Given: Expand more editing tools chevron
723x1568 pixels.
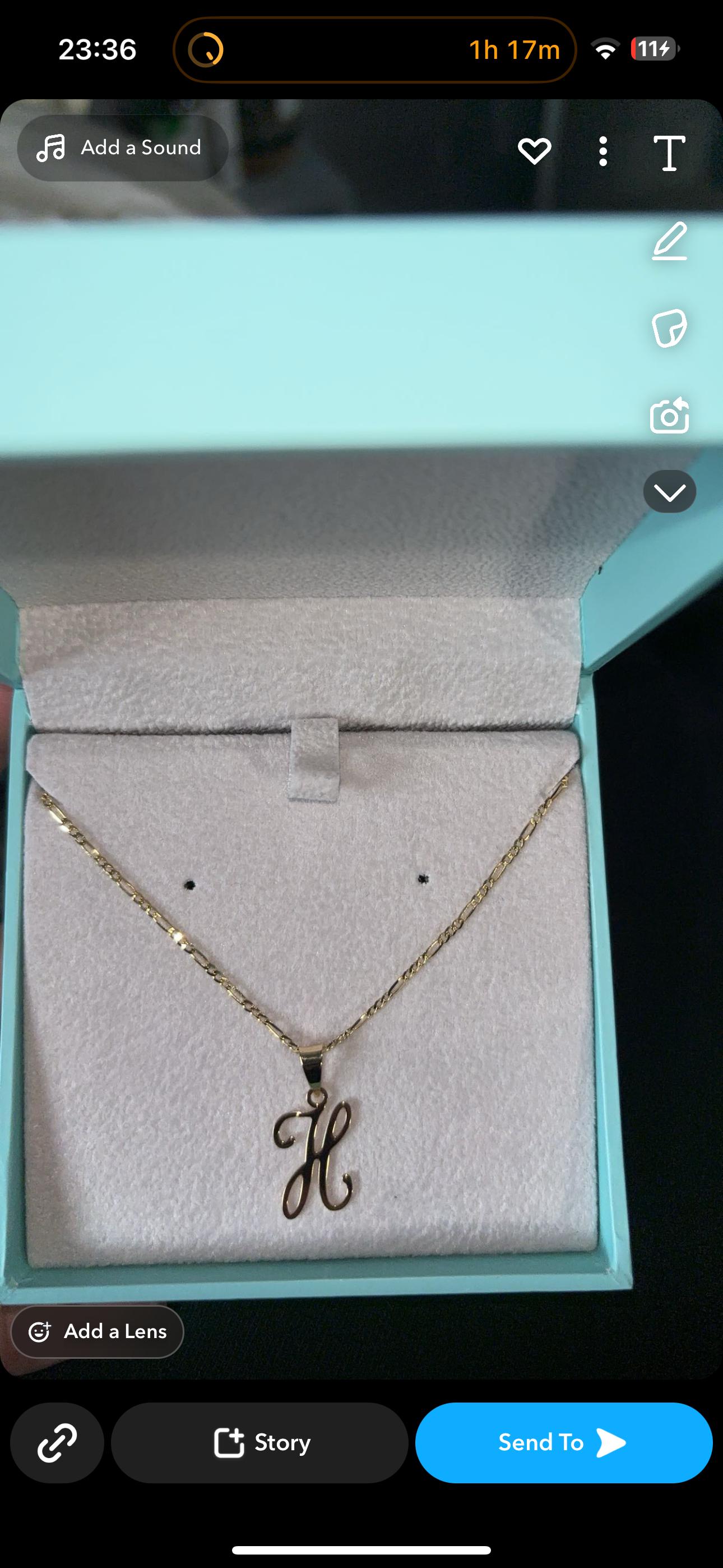Looking at the screenshot, I should pos(669,491).
